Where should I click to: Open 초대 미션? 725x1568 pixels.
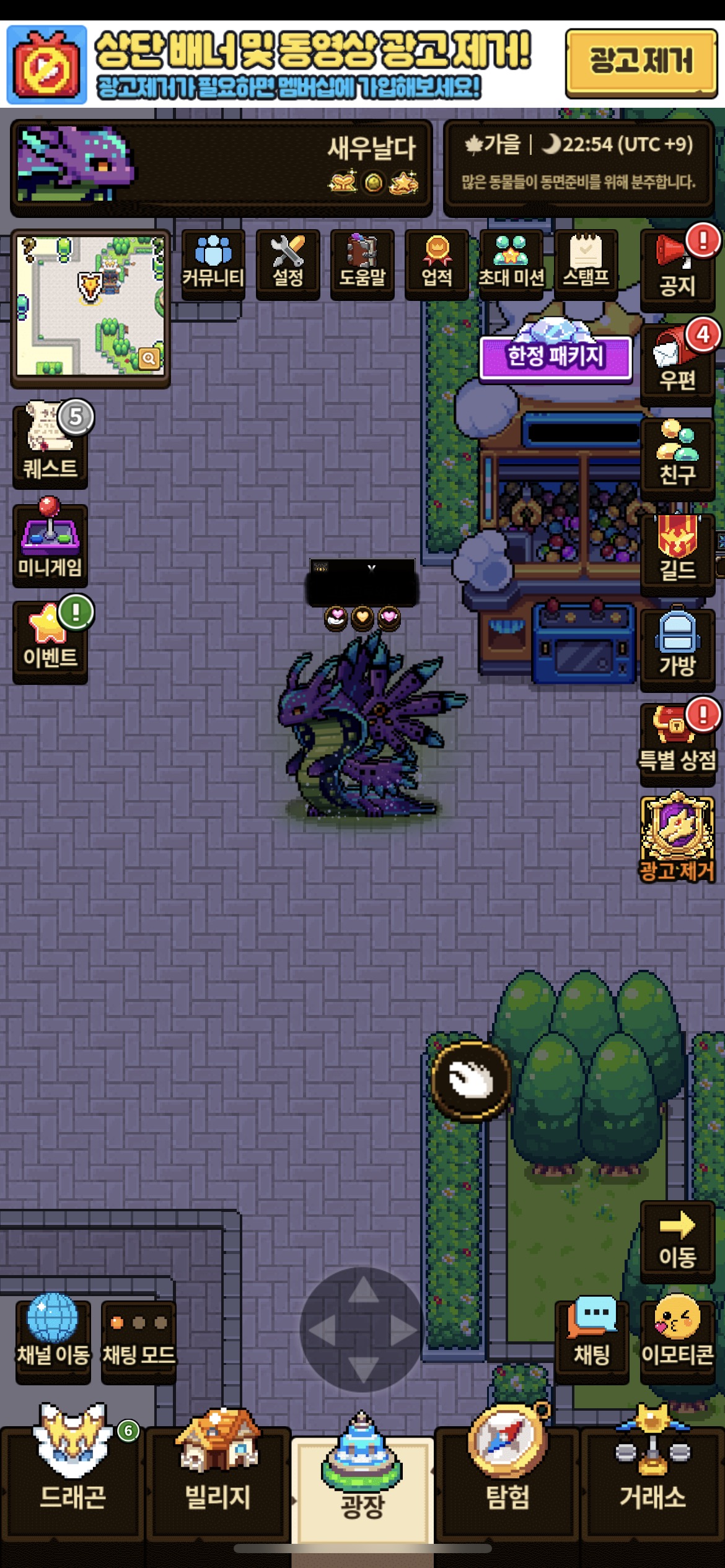point(511,264)
